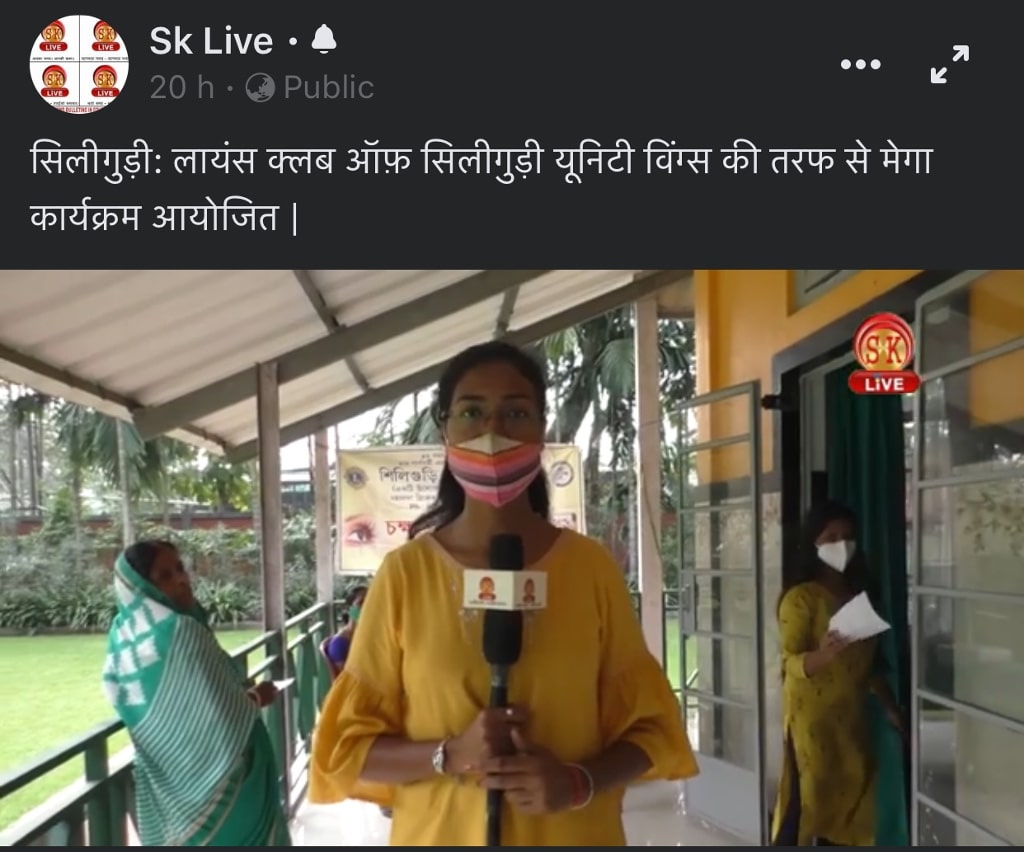Open the Sk Live page name
The height and width of the screenshot is (852, 1024).
tap(211, 41)
